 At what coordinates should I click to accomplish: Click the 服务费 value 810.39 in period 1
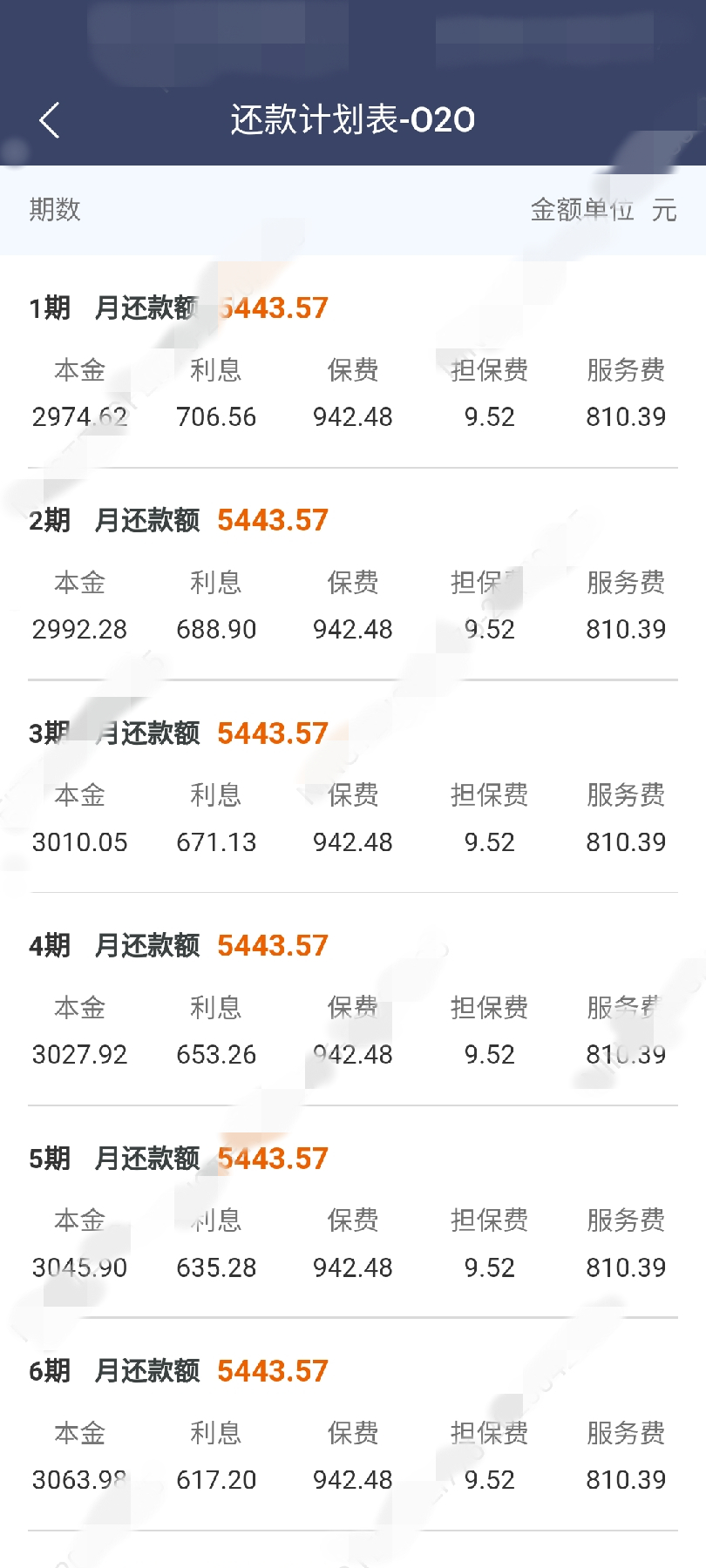point(625,416)
